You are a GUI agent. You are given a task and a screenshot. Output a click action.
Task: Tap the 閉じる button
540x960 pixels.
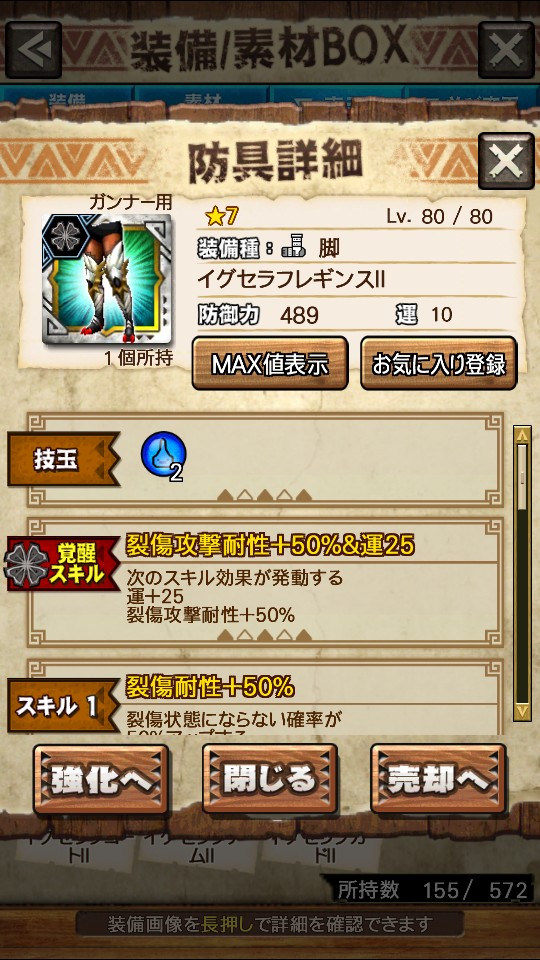point(270,779)
